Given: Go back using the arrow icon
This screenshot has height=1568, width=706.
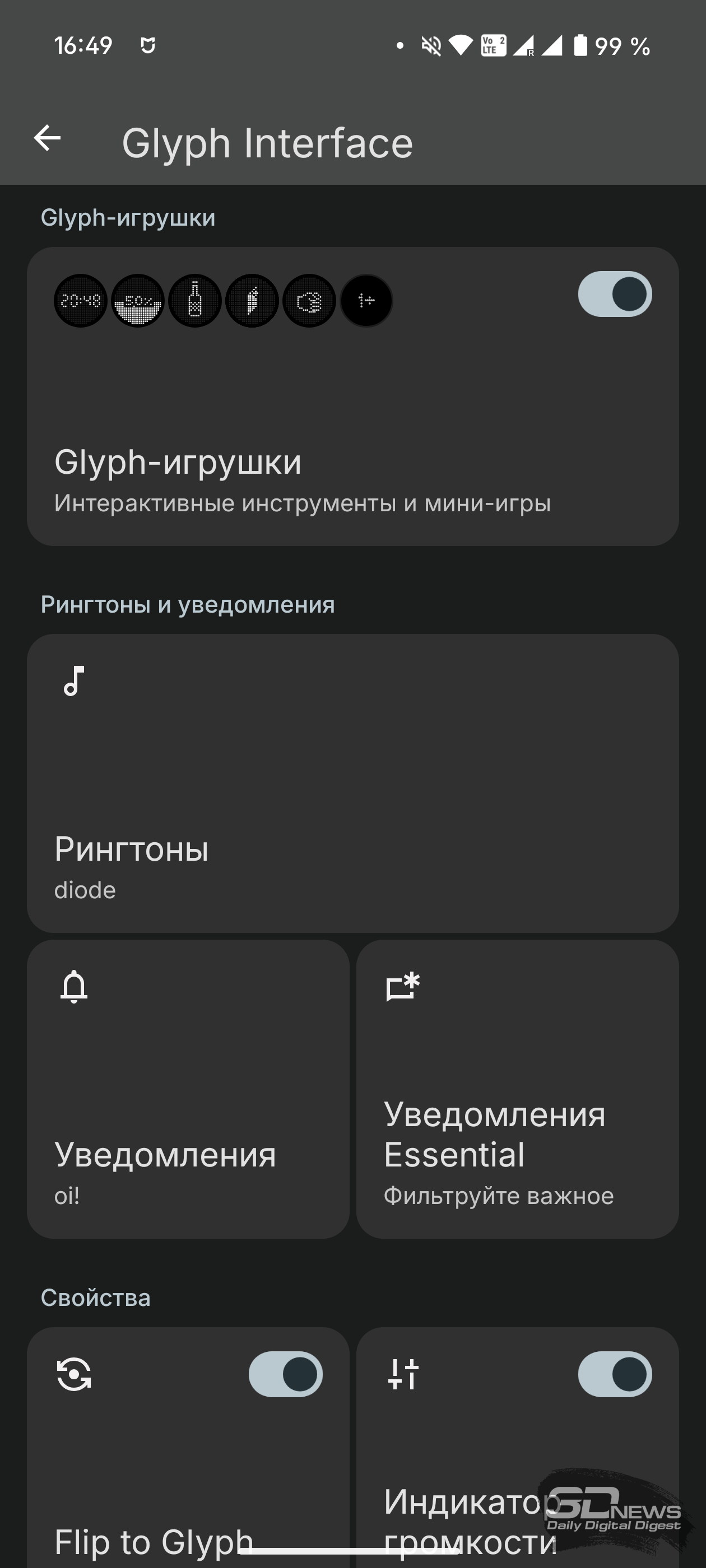Looking at the screenshot, I should [47, 138].
